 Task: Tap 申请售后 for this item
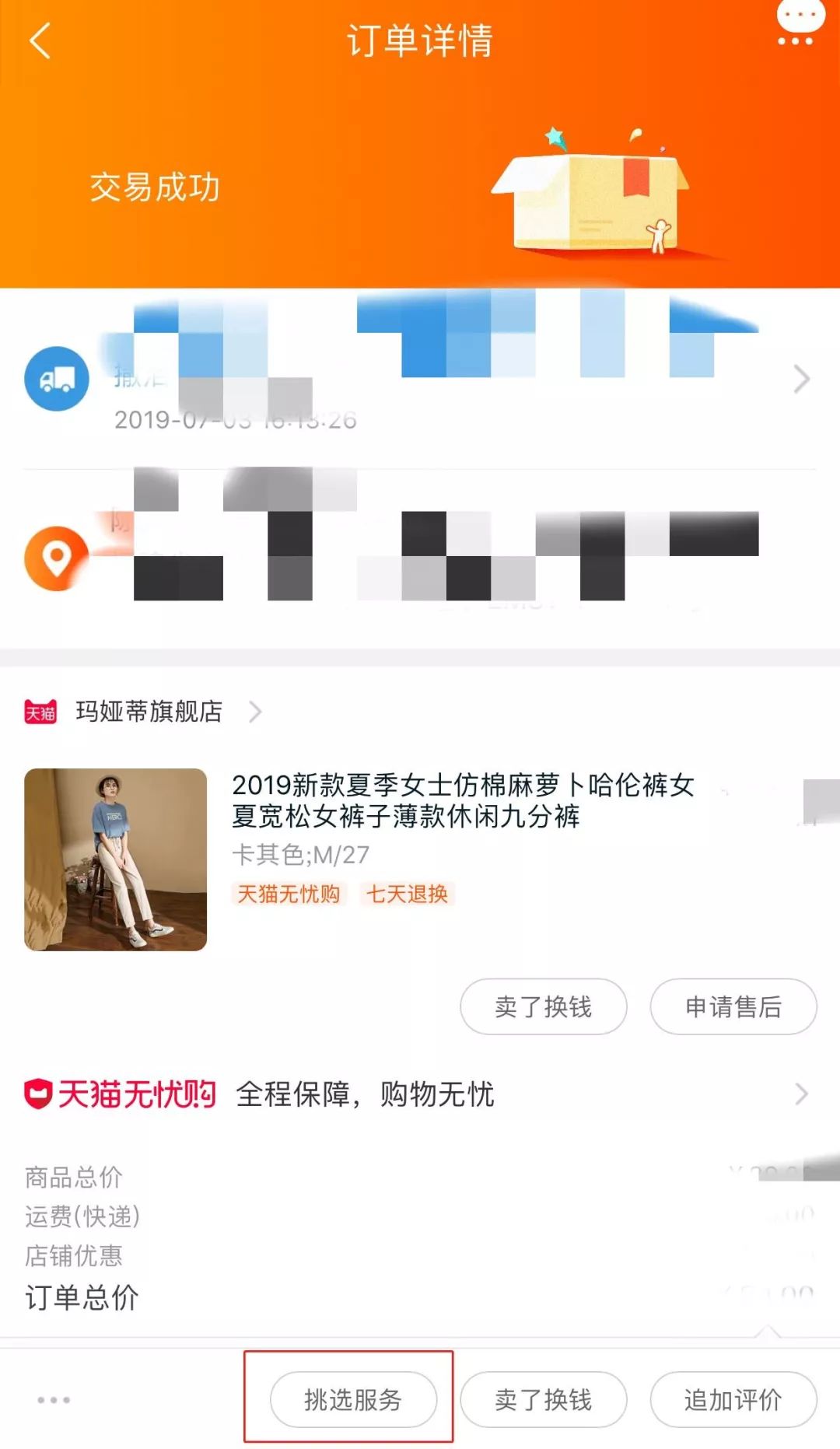click(733, 1007)
